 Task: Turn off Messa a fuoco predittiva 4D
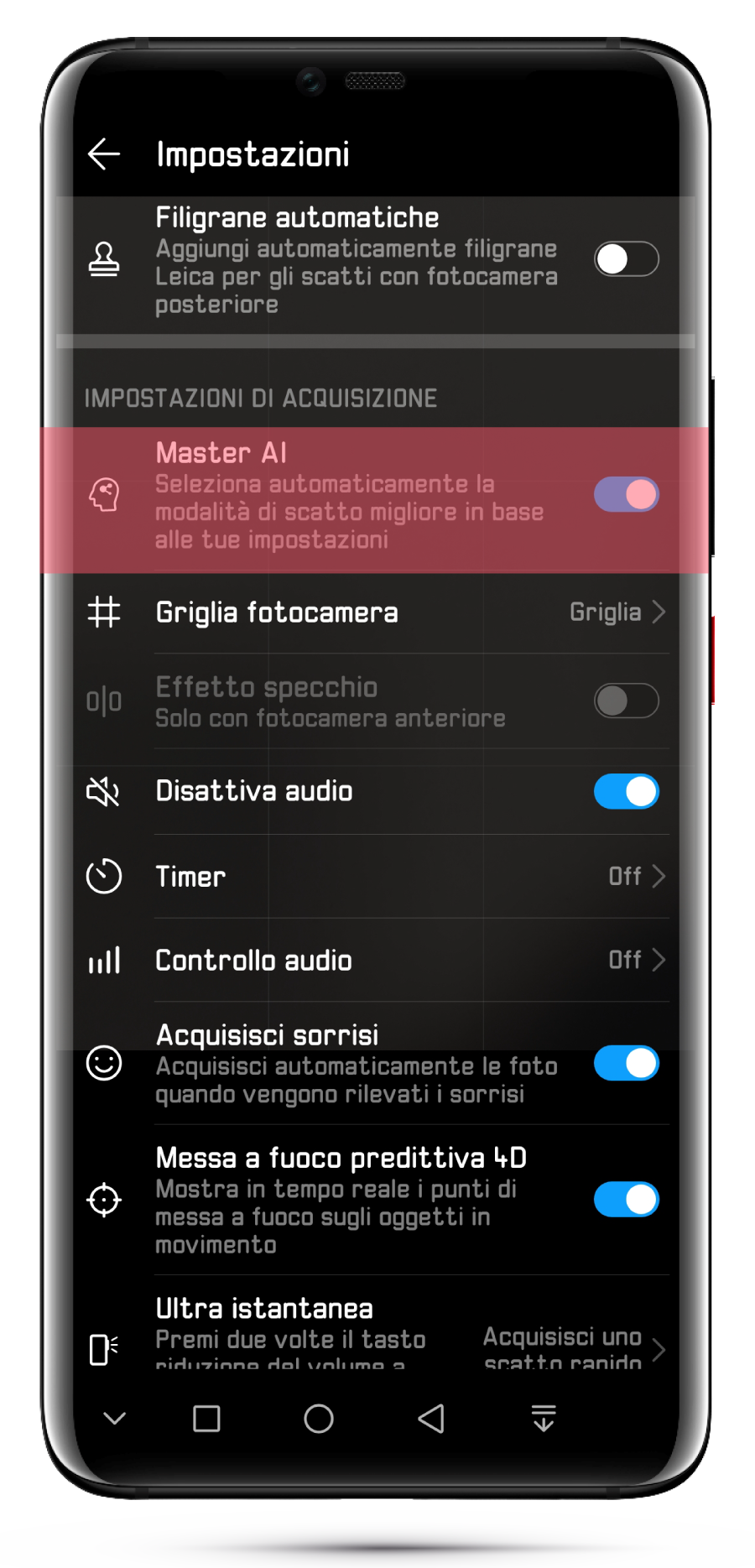pos(626,1200)
